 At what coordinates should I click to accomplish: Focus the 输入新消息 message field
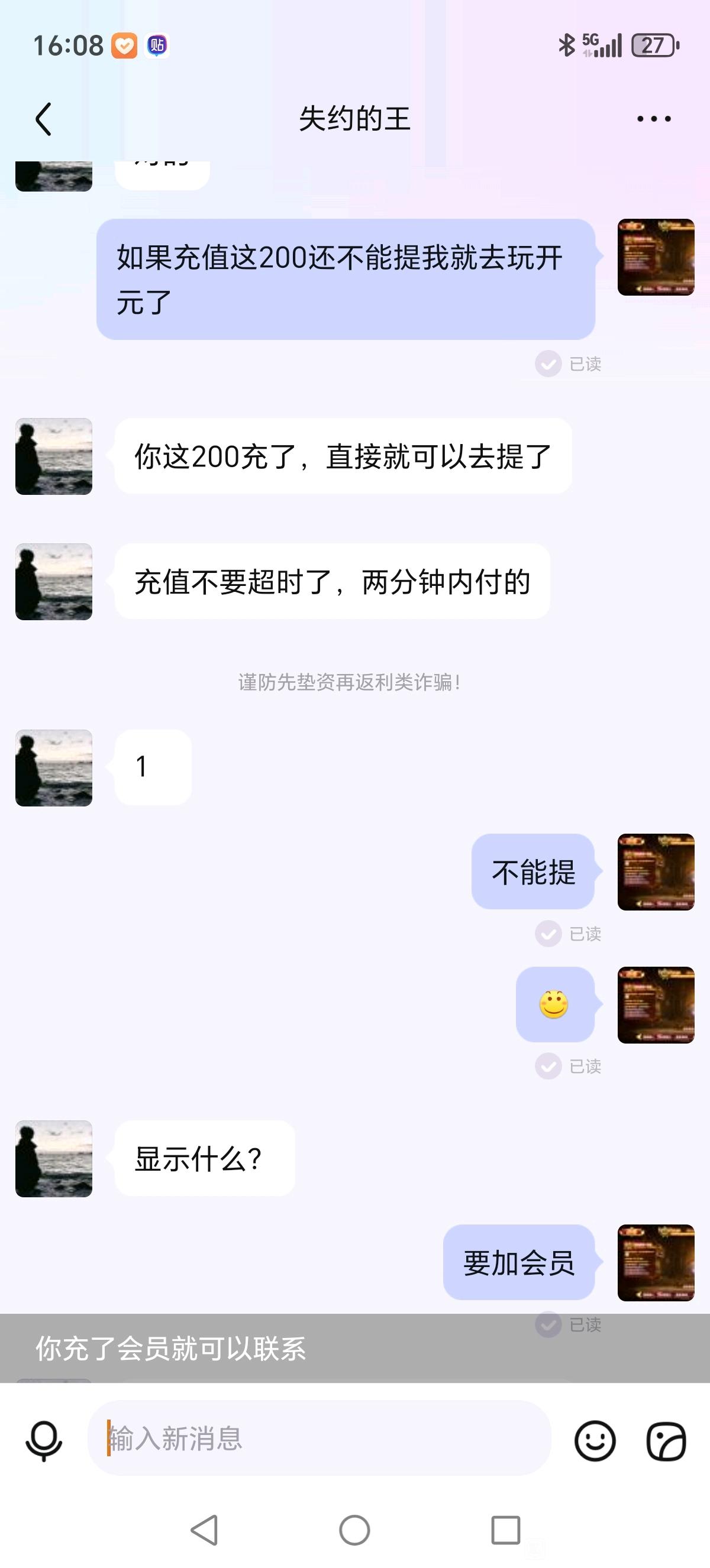pyautogui.click(x=319, y=1438)
